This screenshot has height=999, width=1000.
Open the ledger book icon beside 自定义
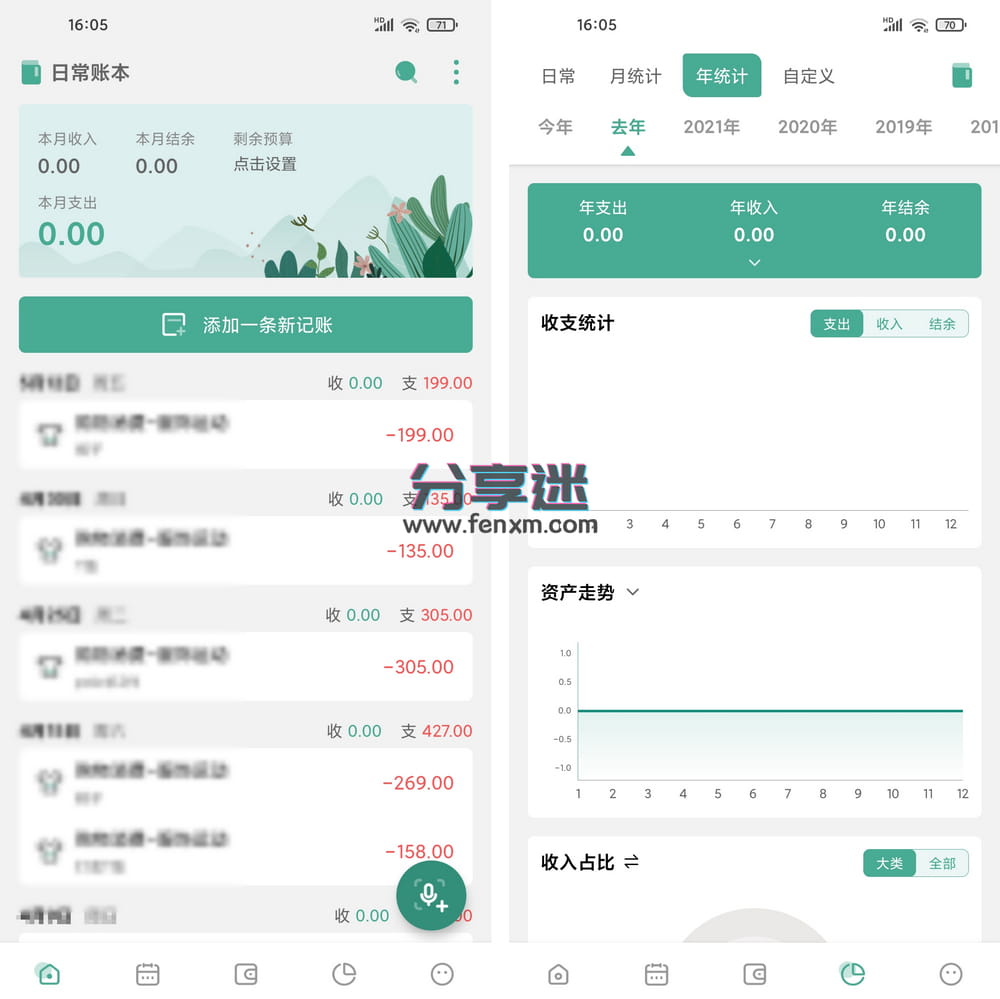pyautogui.click(x=961, y=76)
